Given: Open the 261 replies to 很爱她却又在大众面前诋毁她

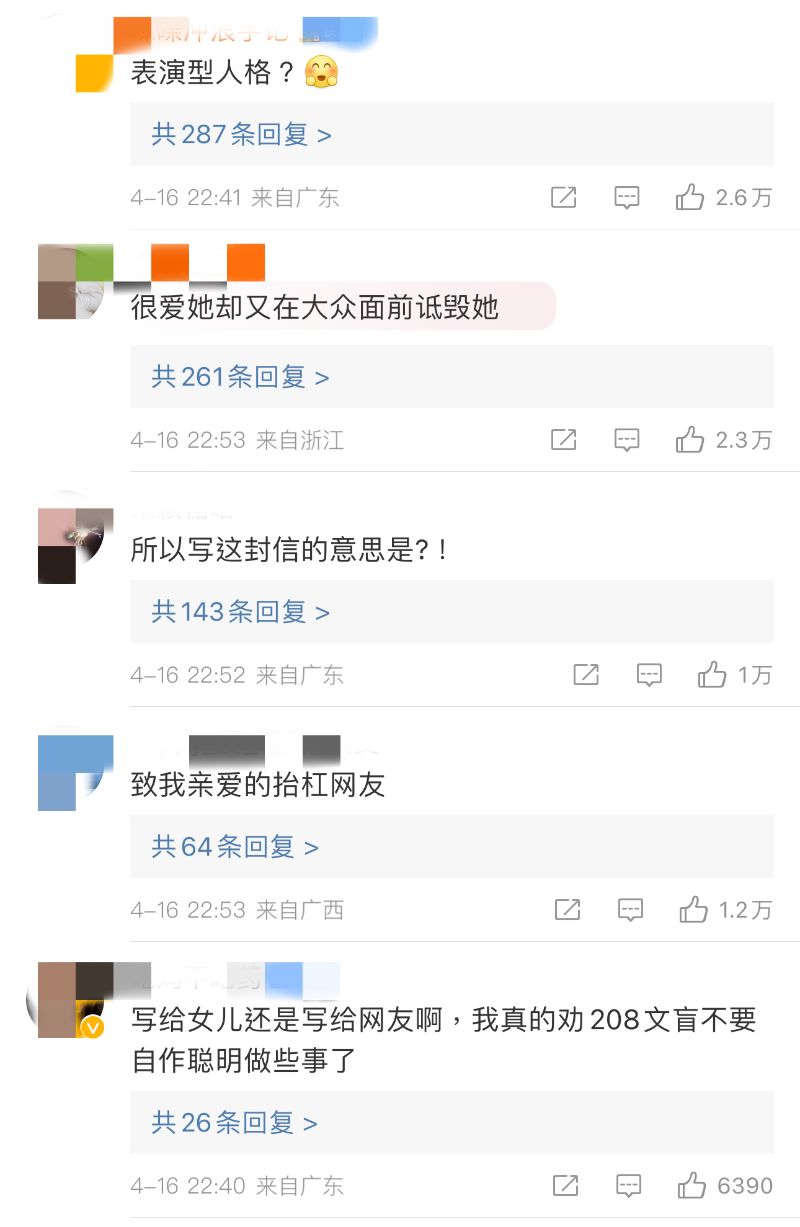Looking at the screenshot, I should tap(240, 377).
